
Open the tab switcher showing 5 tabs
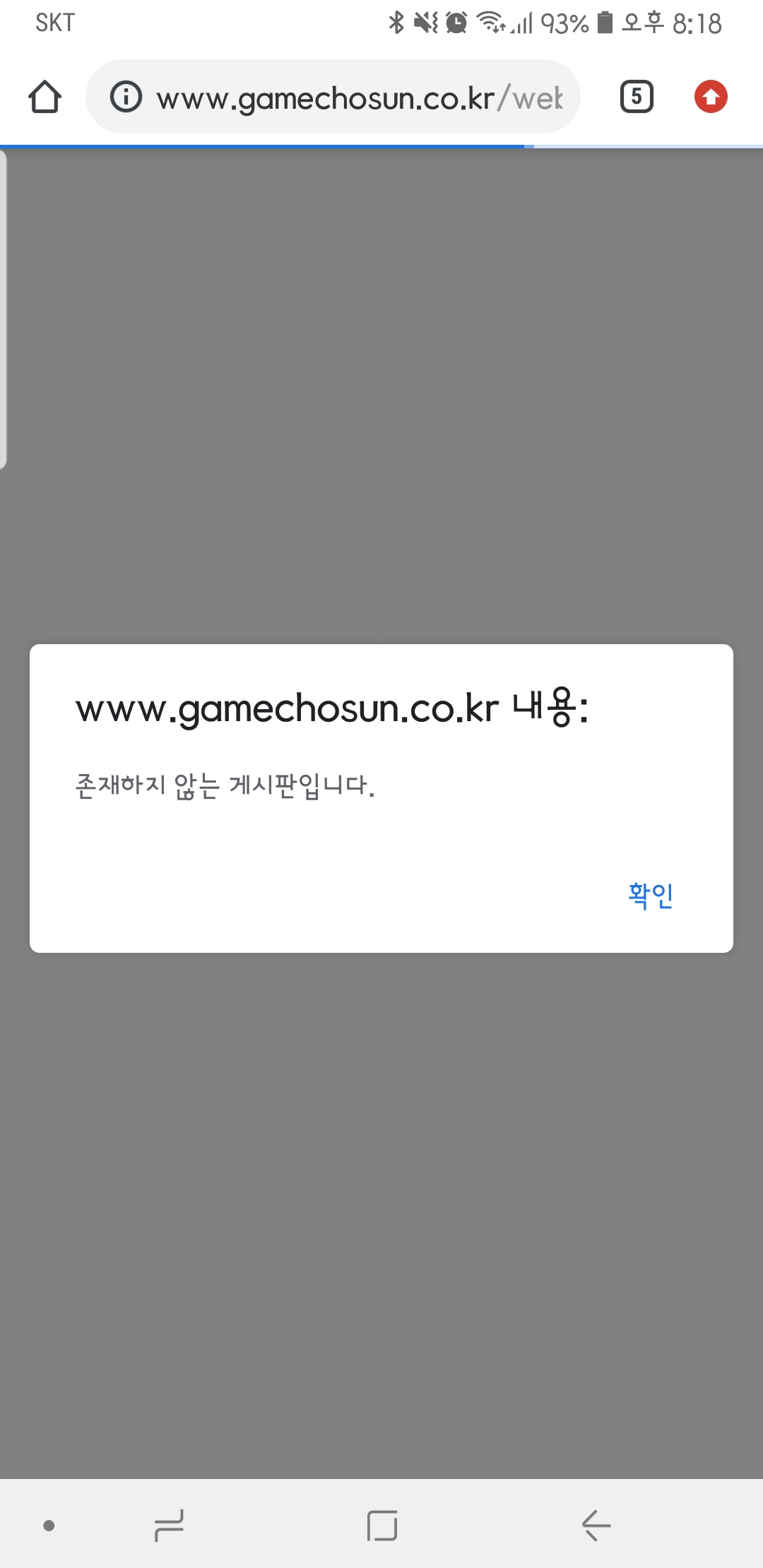(636, 97)
